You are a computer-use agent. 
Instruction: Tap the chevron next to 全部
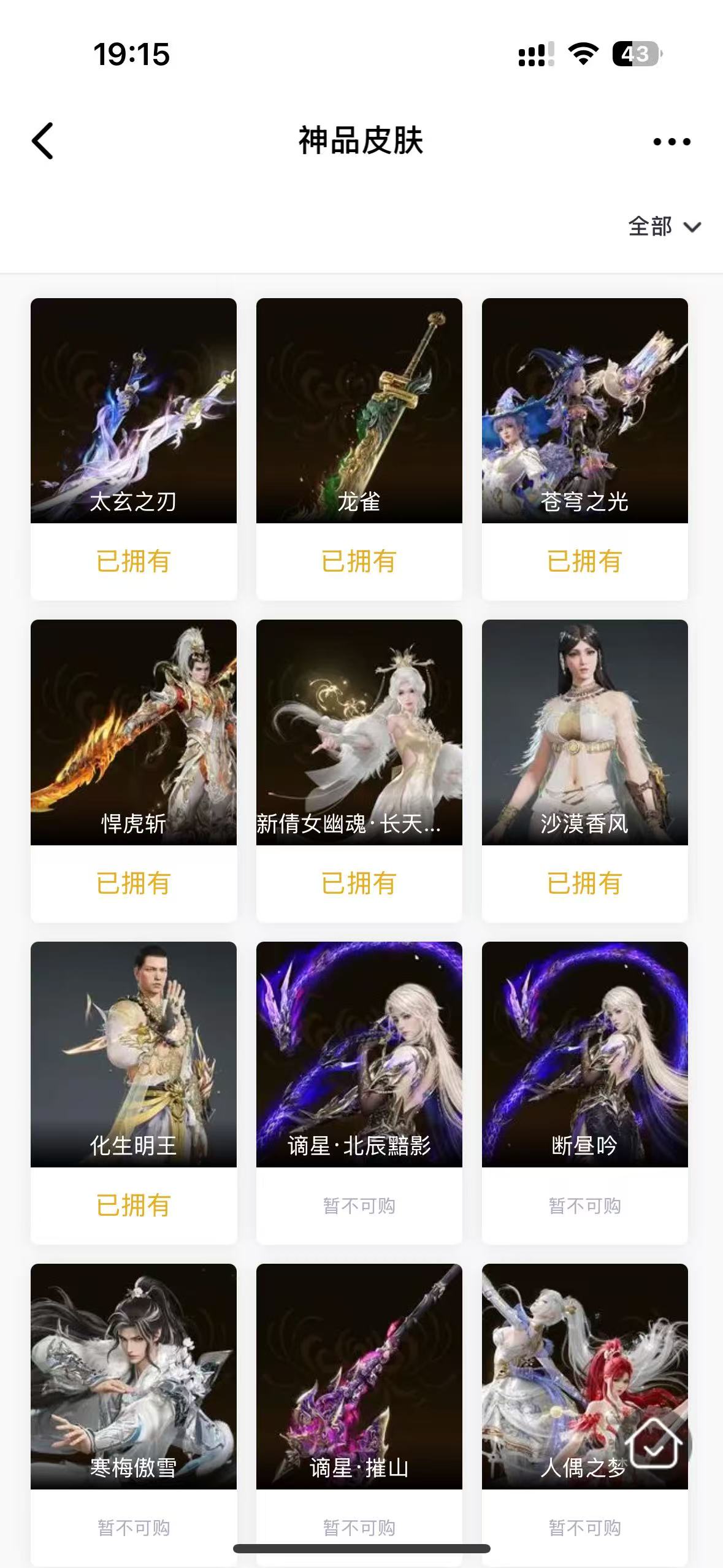(x=691, y=226)
